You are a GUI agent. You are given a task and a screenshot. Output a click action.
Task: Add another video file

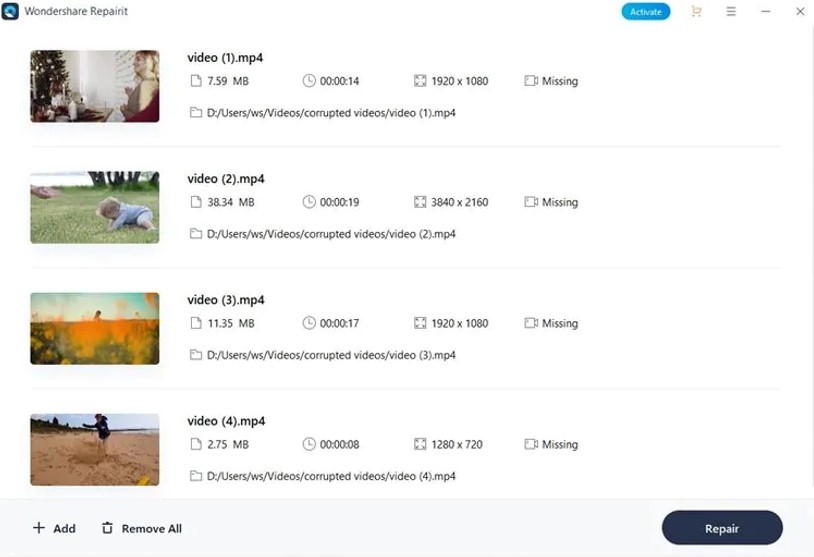54,528
